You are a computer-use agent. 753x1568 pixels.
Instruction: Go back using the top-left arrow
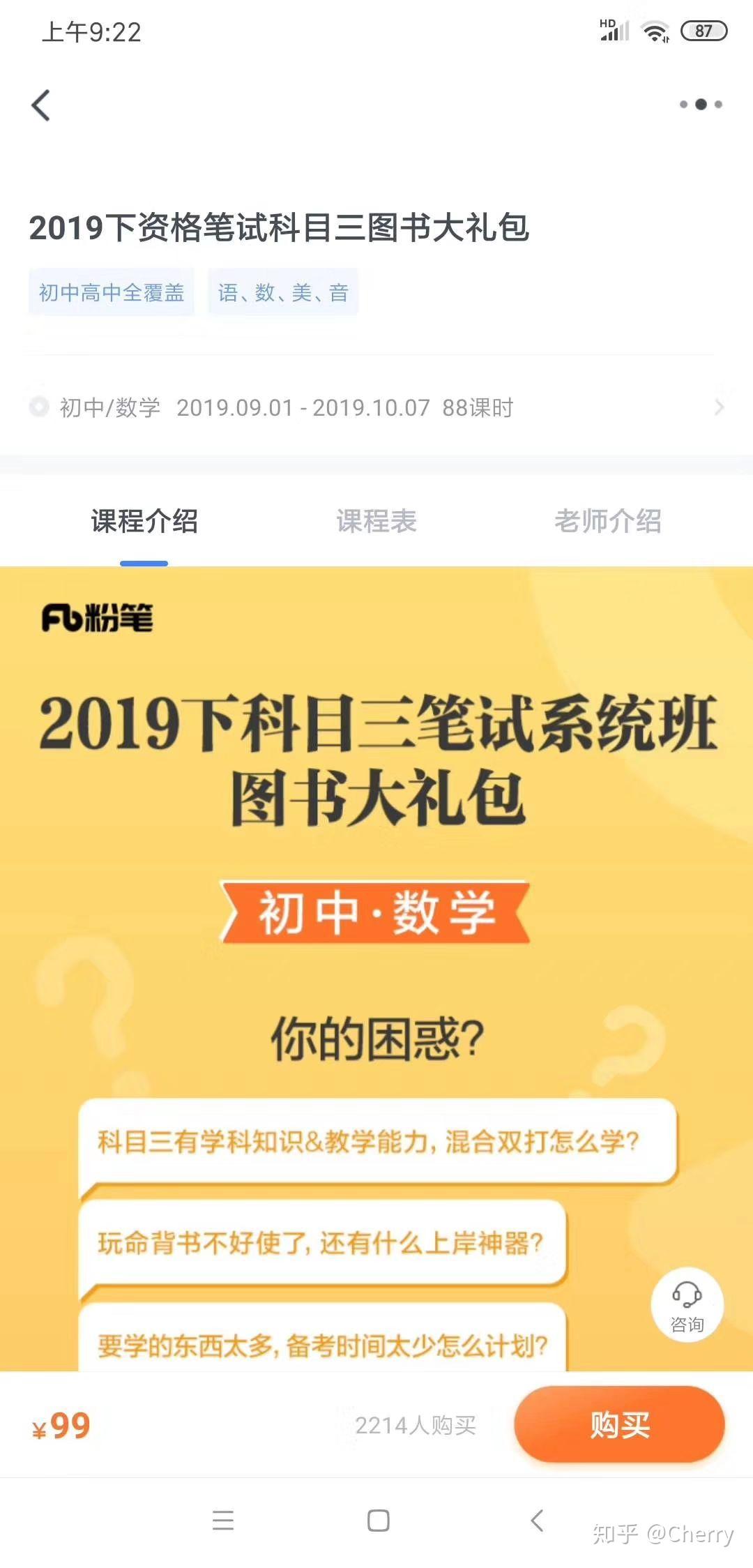coord(41,105)
